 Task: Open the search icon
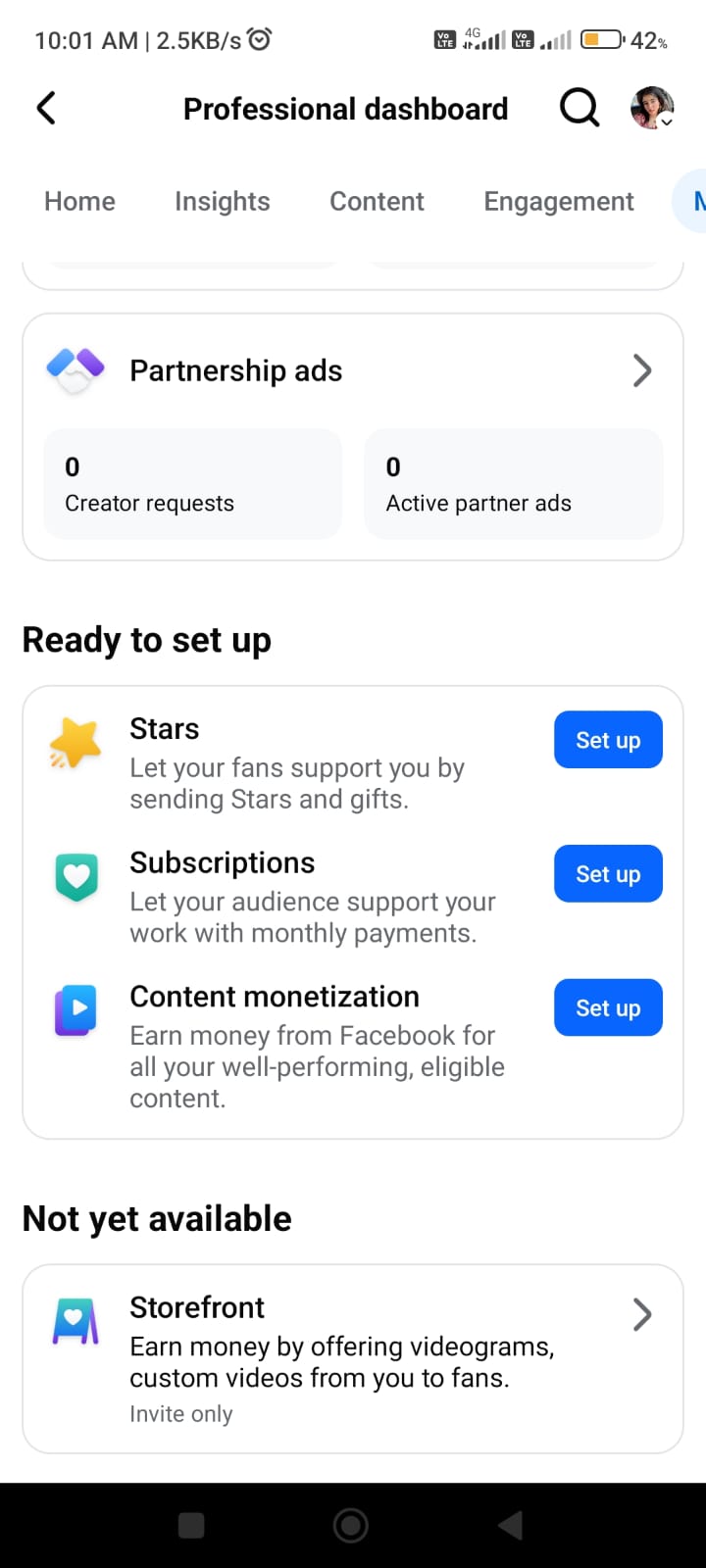pyautogui.click(x=579, y=108)
